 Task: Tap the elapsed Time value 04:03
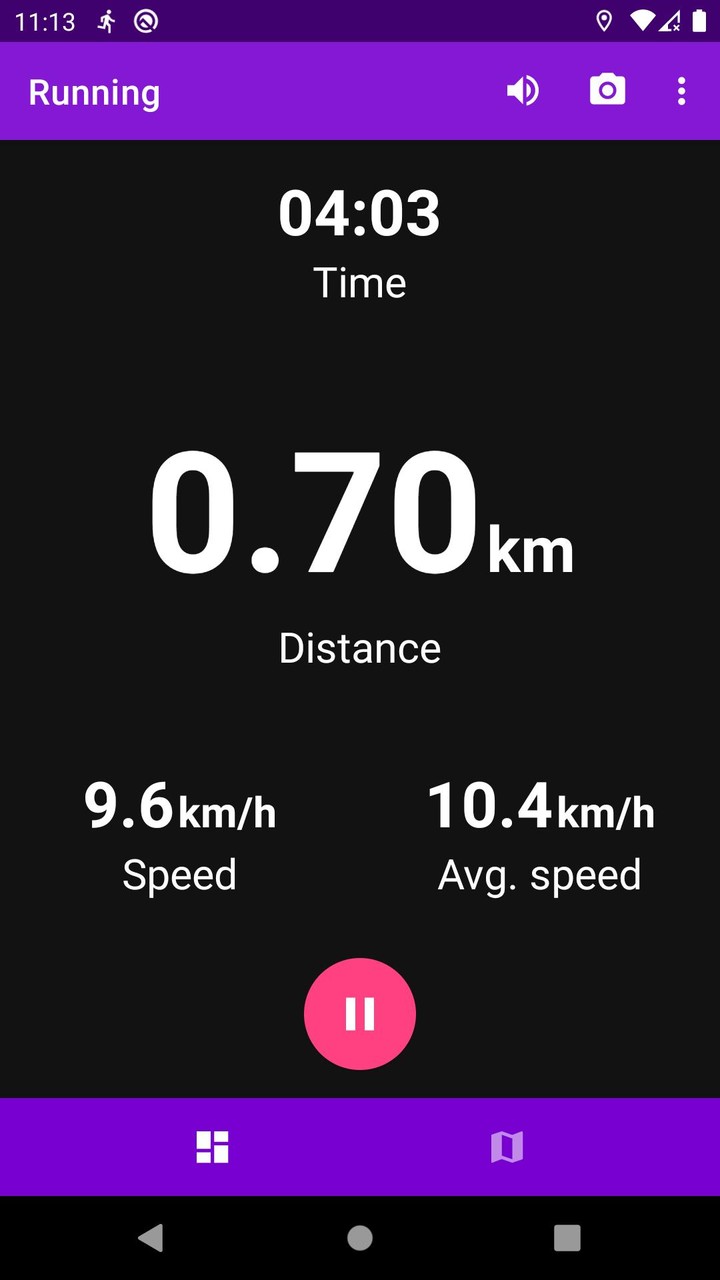coord(360,212)
